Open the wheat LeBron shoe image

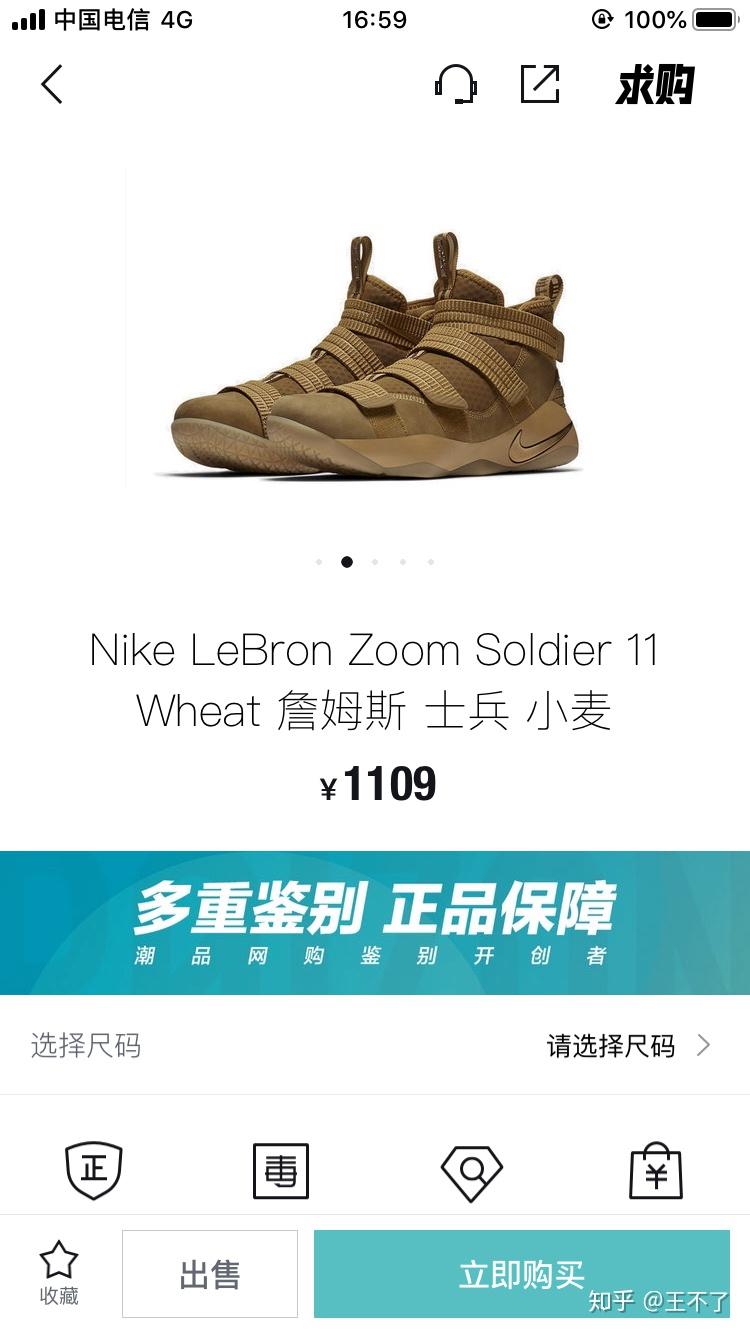point(375,355)
